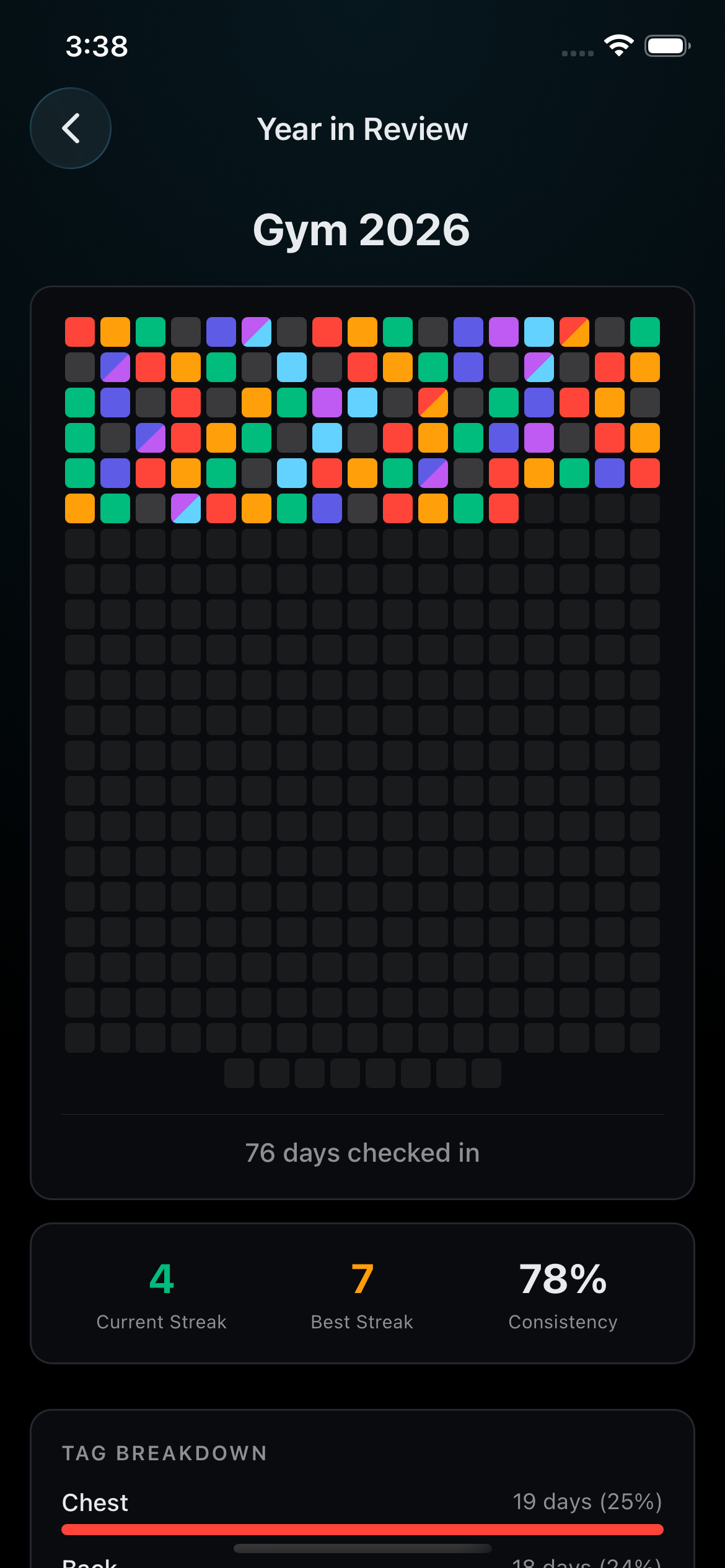The height and width of the screenshot is (1568, 725).
Task: Tap the 19 days (25%) label
Action: pyautogui.click(x=587, y=1502)
